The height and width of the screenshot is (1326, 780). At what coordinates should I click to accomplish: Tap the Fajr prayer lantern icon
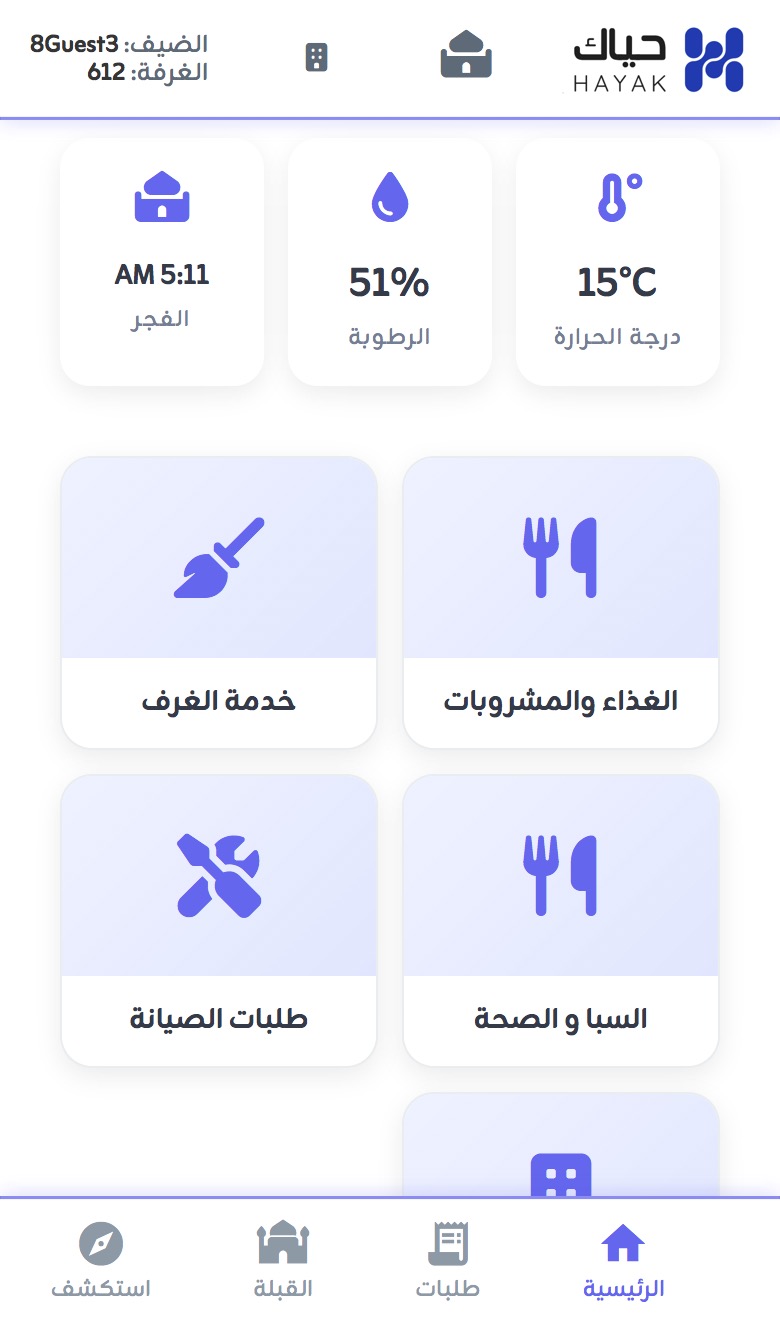coord(162,198)
